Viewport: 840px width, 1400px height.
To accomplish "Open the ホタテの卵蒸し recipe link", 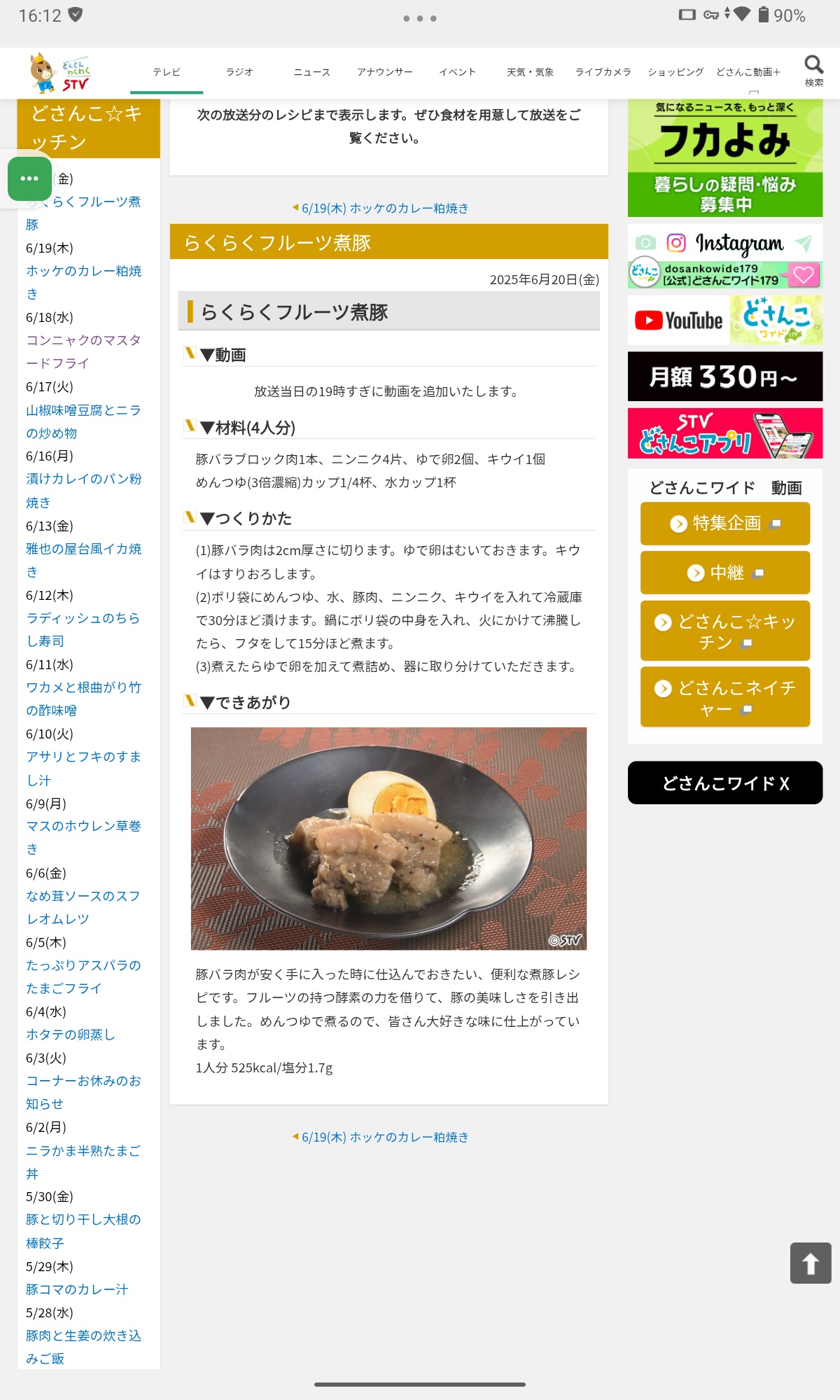I will point(71,1034).
